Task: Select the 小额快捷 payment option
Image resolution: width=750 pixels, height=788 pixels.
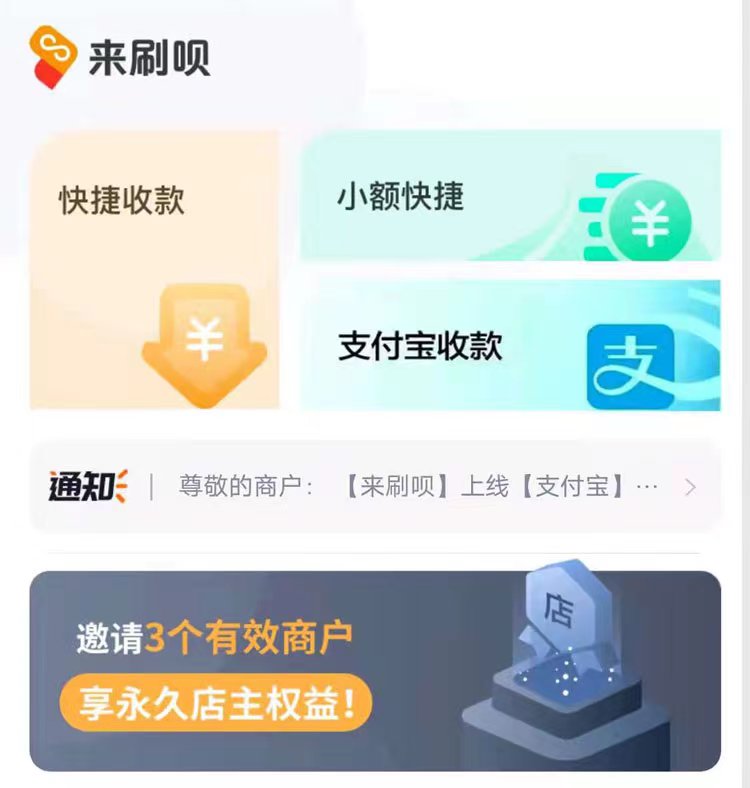Action: [510, 196]
